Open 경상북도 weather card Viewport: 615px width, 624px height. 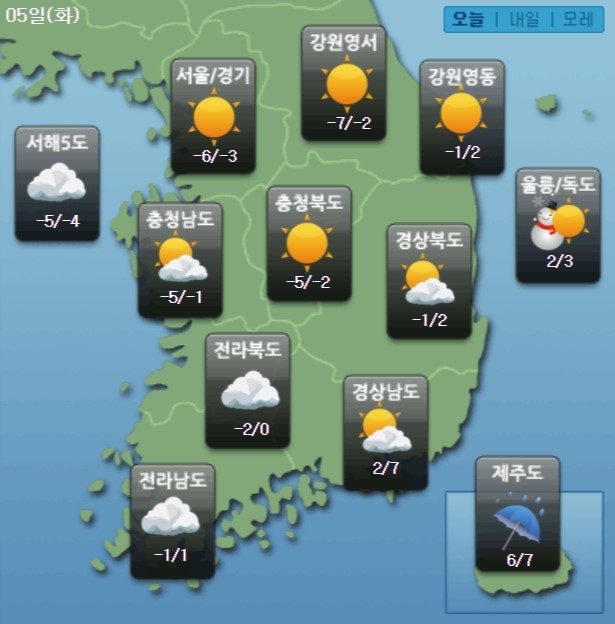pos(428,281)
